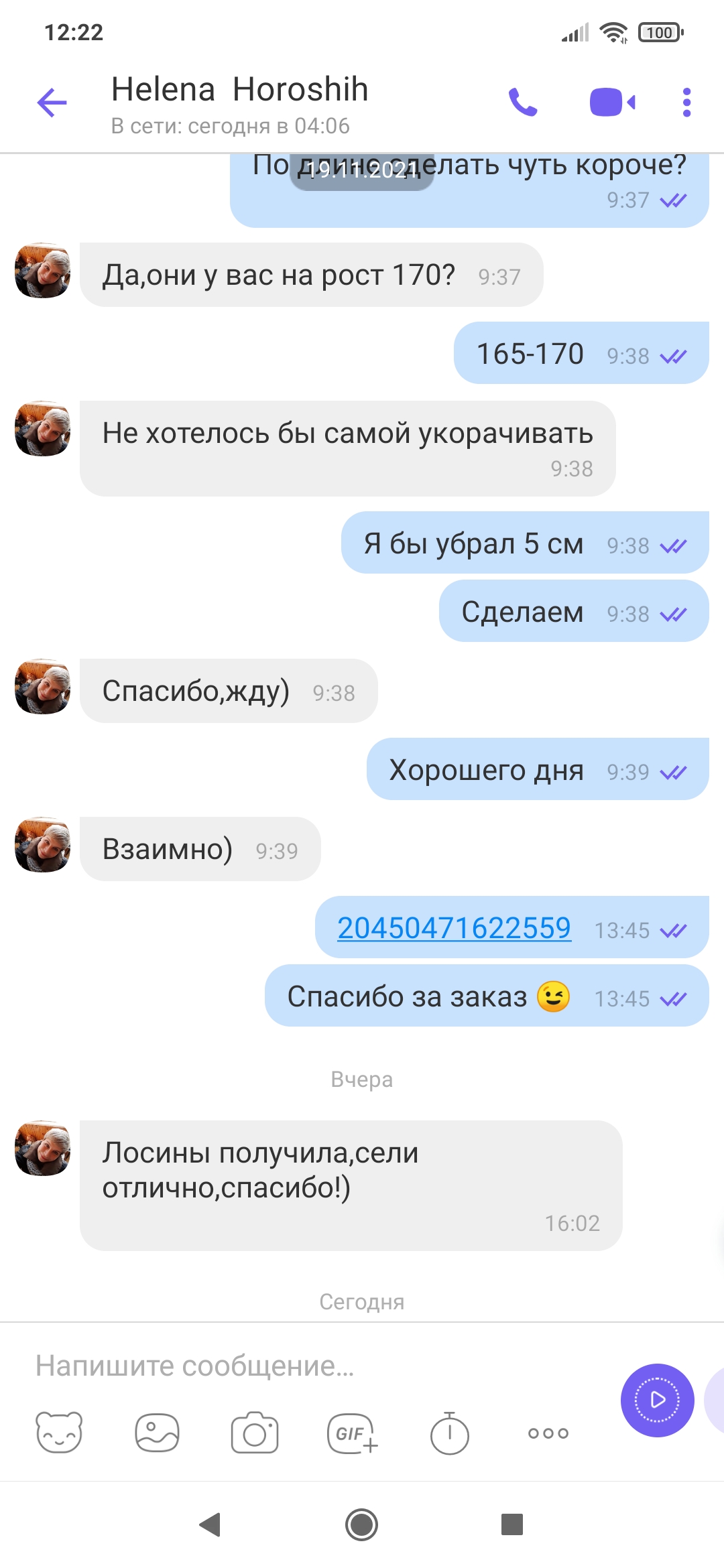724x1568 pixels.
Task: Open the camera to take a photo
Action: [x=255, y=1433]
